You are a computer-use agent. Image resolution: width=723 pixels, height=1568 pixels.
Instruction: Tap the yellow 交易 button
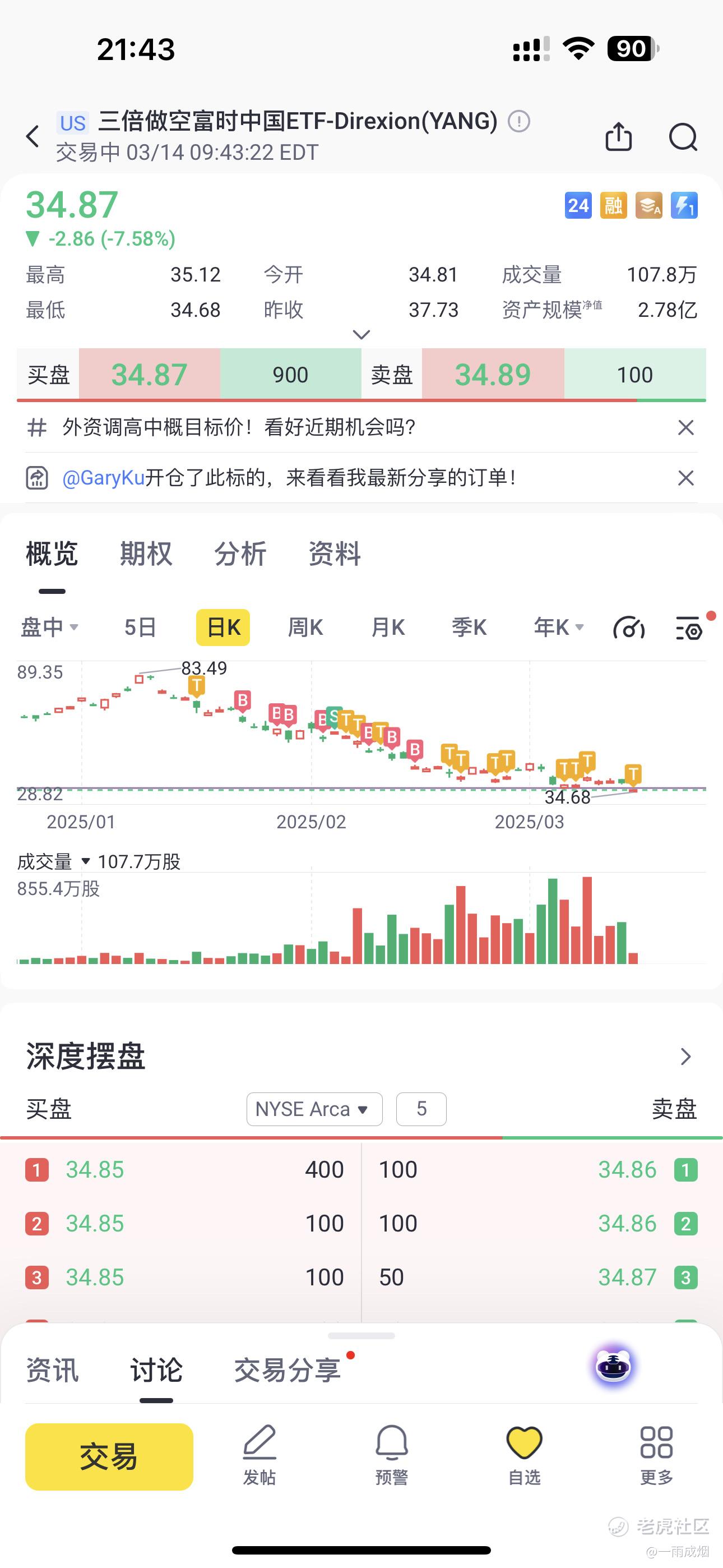click(109, 1456)
